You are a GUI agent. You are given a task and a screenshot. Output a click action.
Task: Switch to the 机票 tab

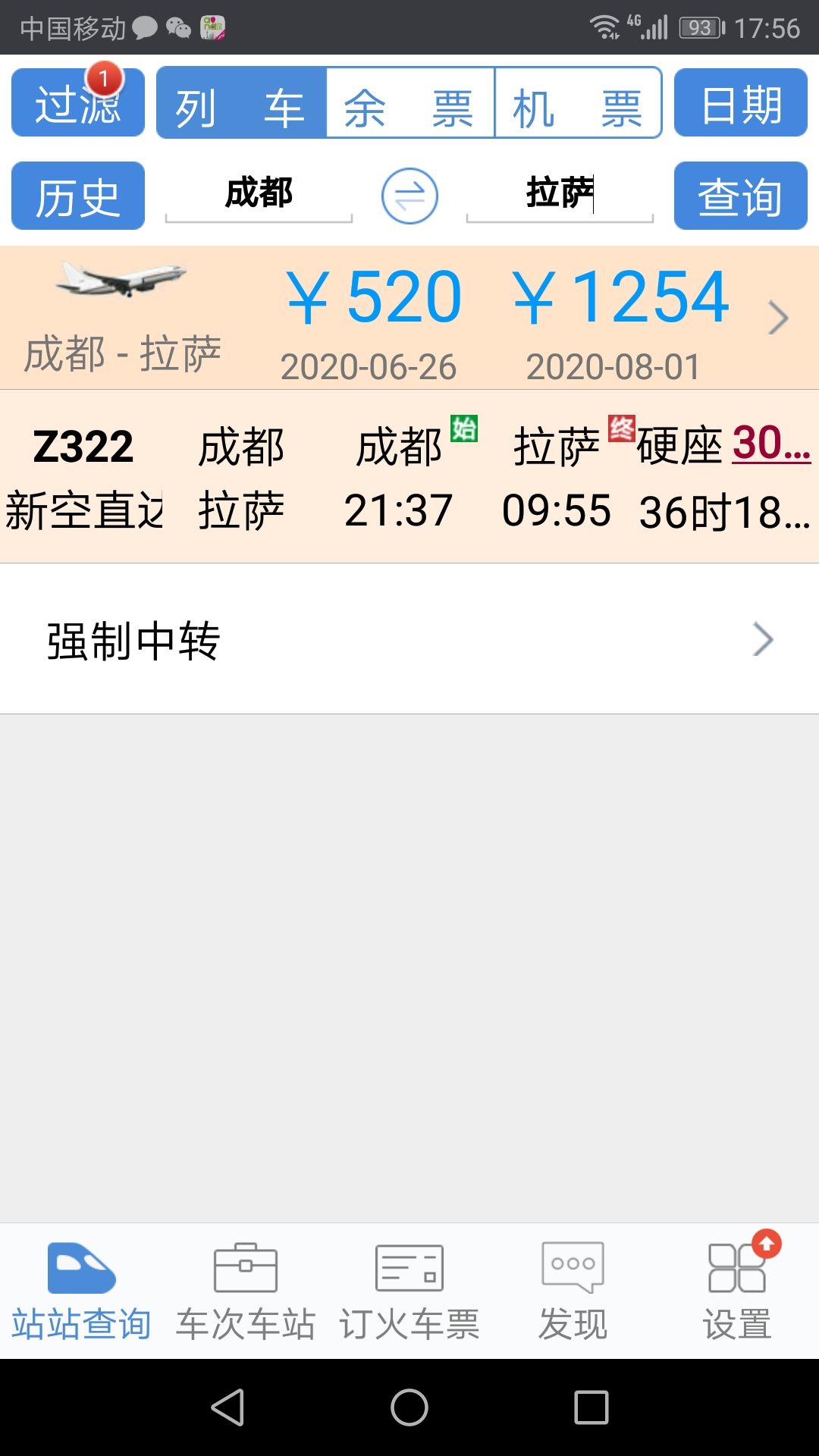(579, 103)
